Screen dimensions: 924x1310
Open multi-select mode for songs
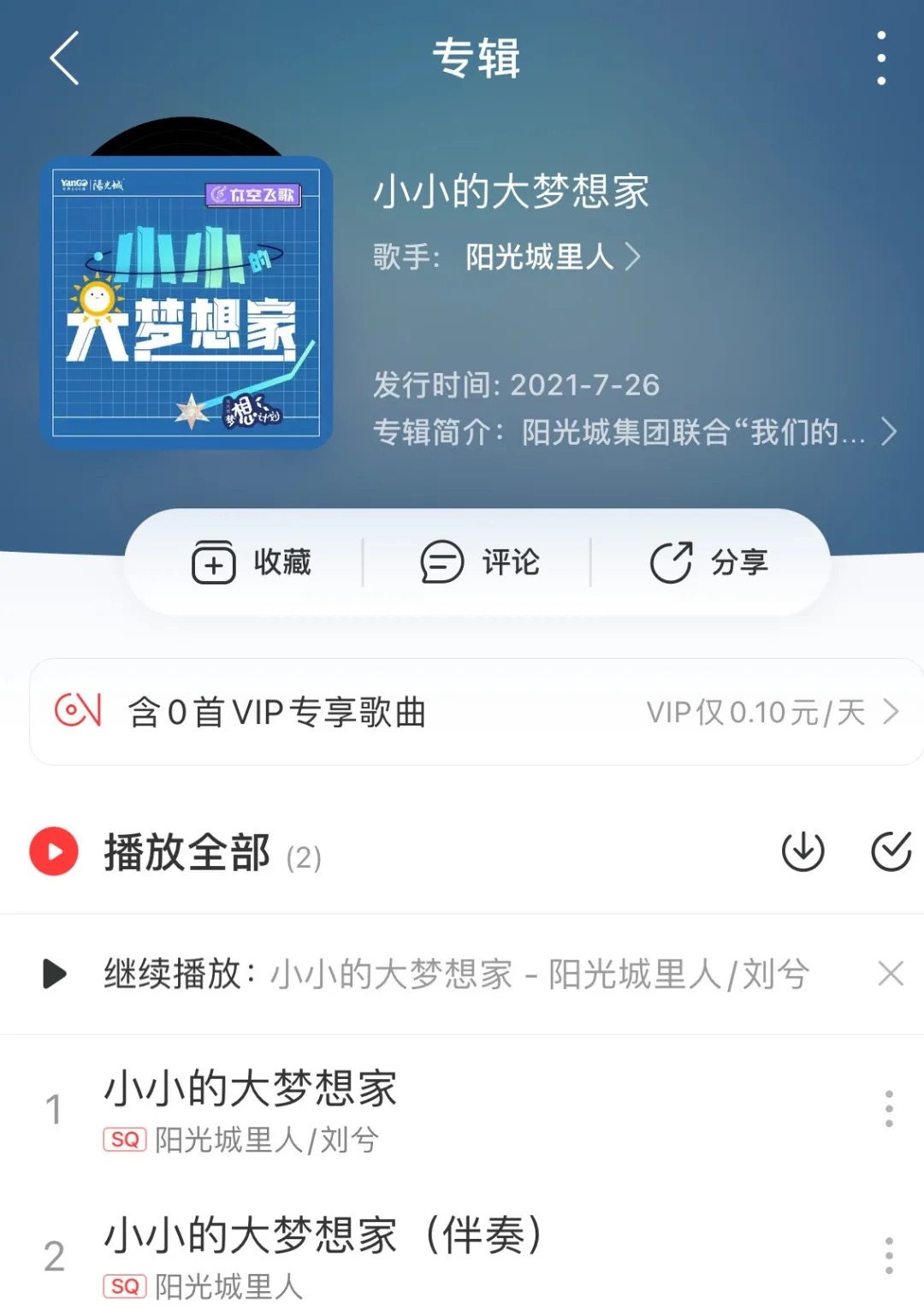[891, 851]
